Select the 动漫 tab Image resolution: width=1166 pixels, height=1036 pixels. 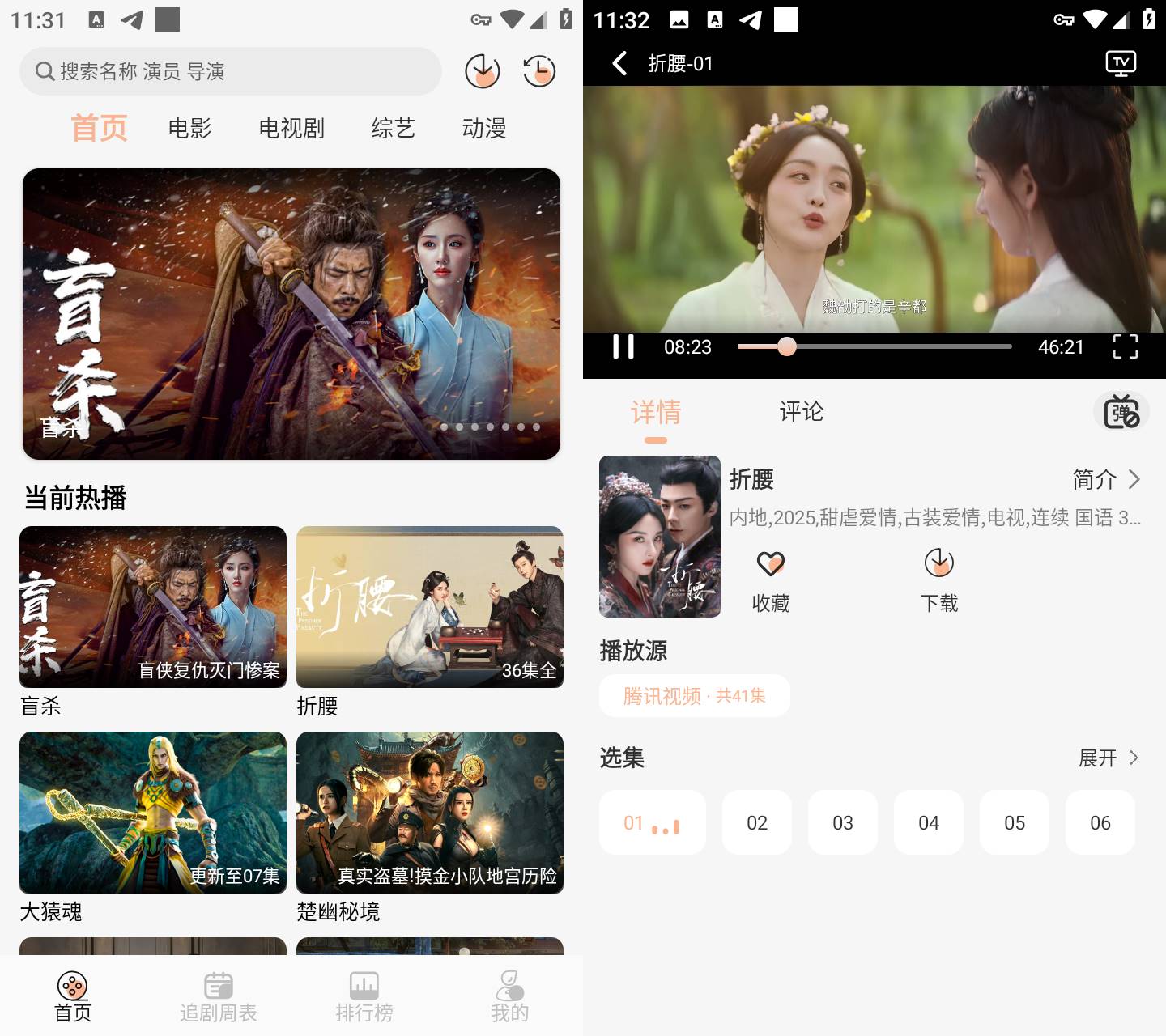[484, 128]
